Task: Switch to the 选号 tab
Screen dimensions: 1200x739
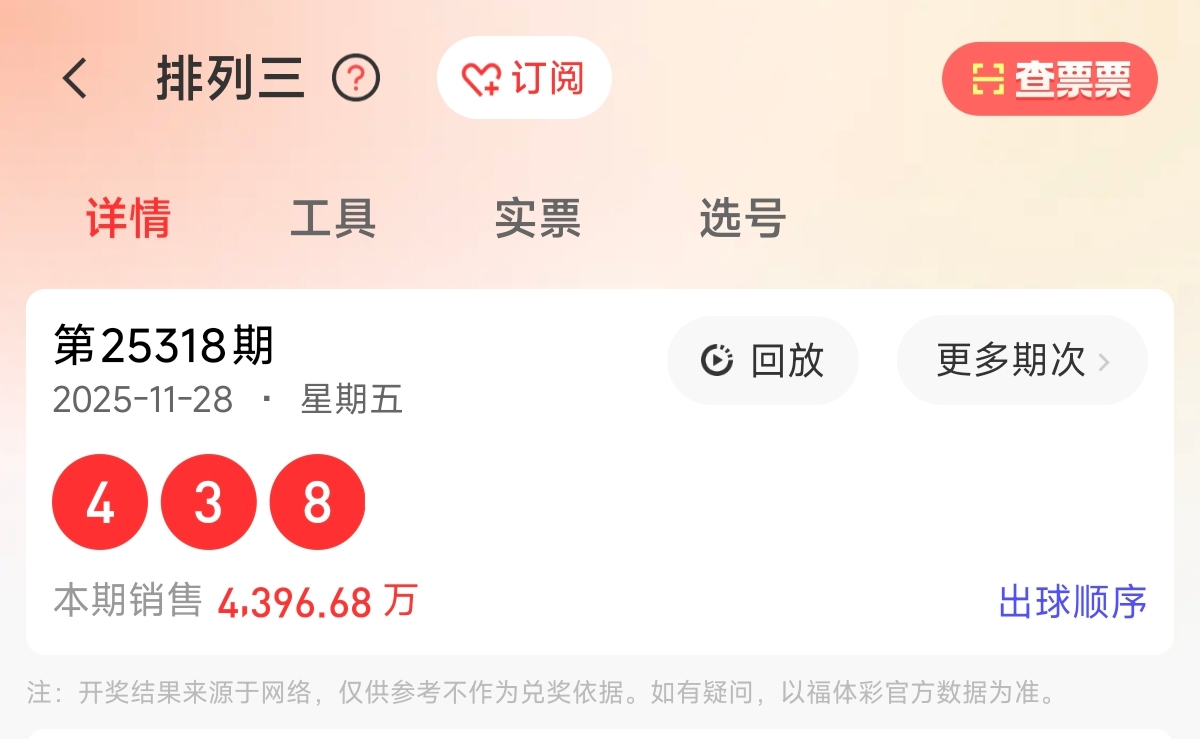Action: point(742,218)
